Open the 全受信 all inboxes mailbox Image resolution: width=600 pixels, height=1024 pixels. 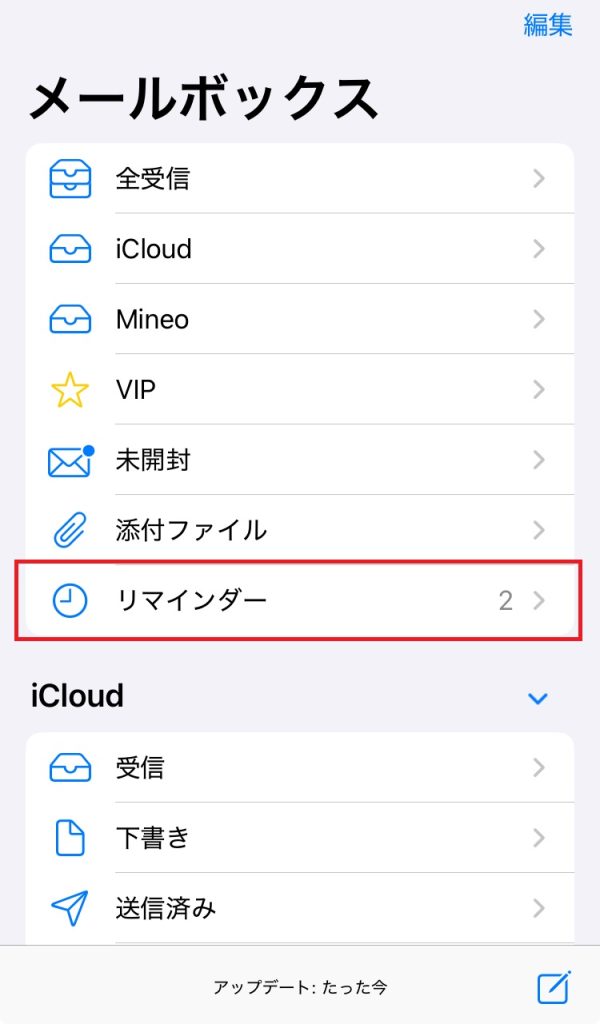[300, 178]
